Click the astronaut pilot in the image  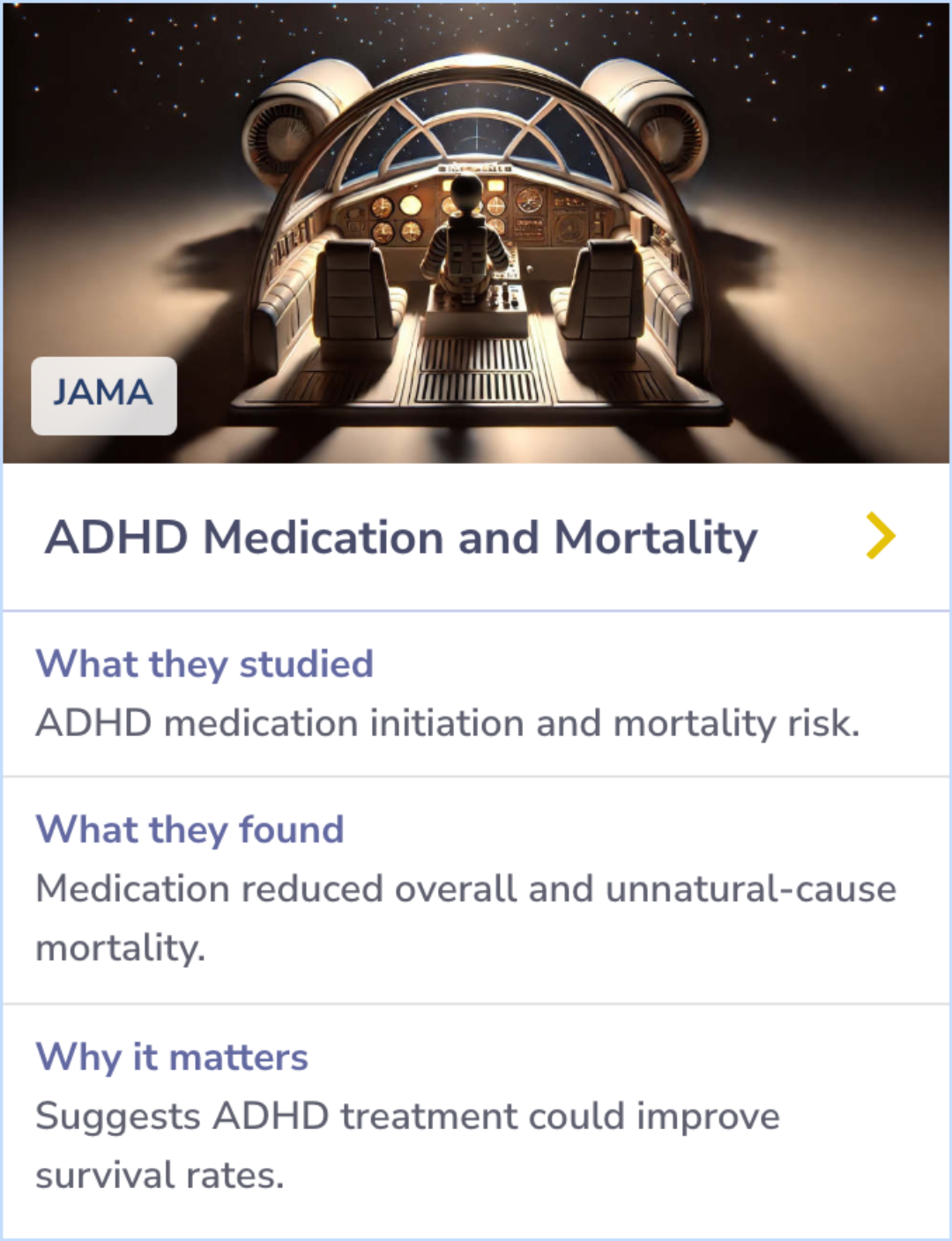467,238
